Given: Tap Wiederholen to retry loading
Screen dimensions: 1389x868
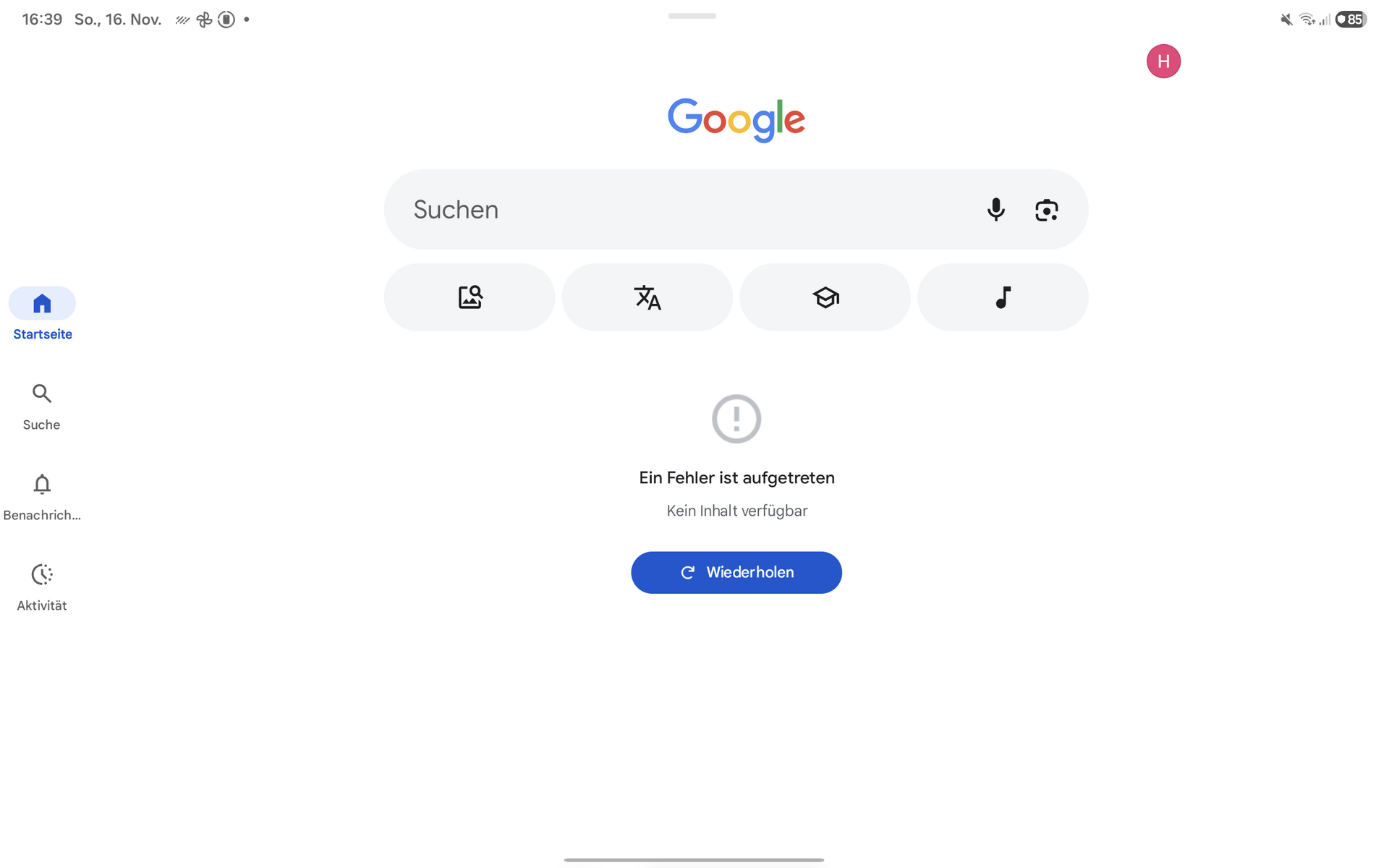Looking at the screenshot, I should click(x=736, y=572).
